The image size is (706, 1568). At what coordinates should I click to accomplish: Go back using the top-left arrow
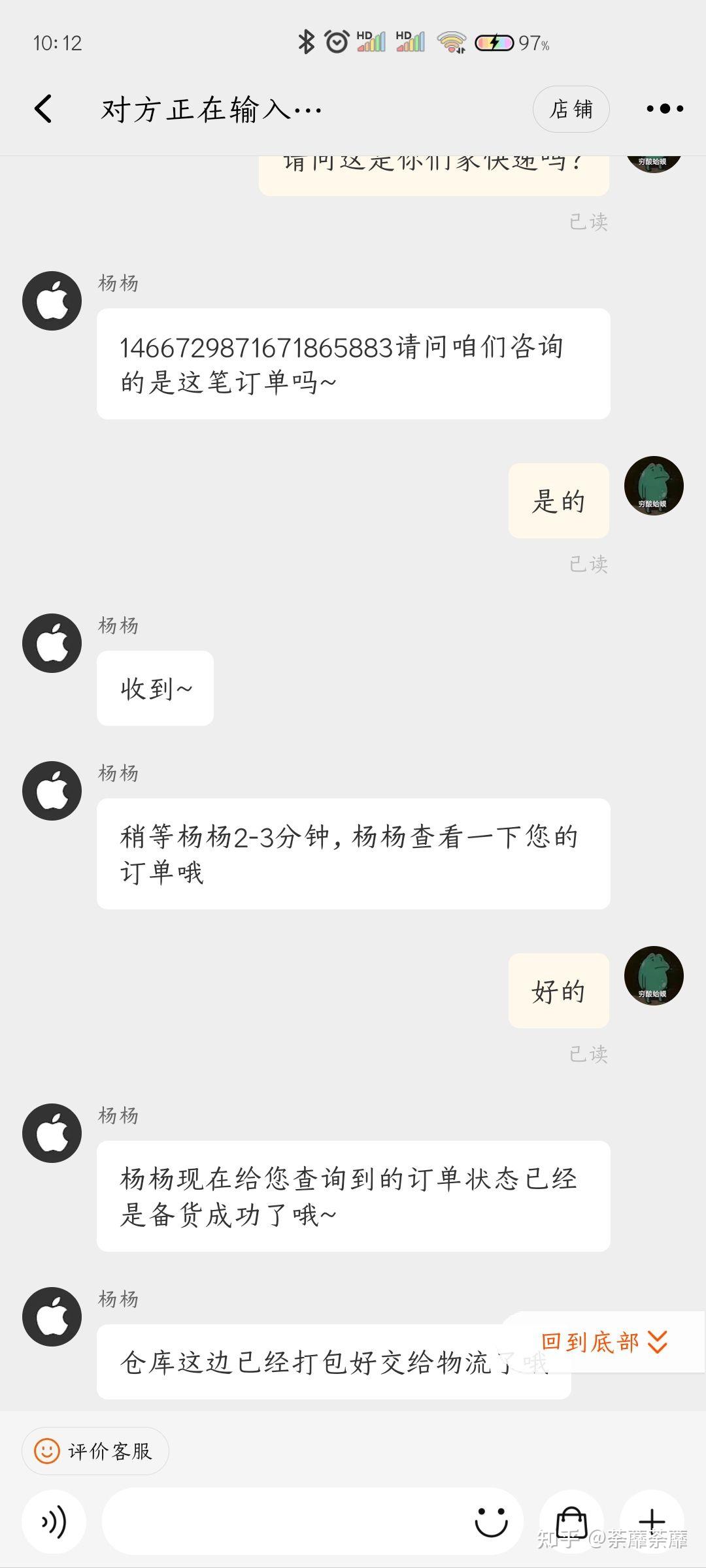[x=43, y=108]
